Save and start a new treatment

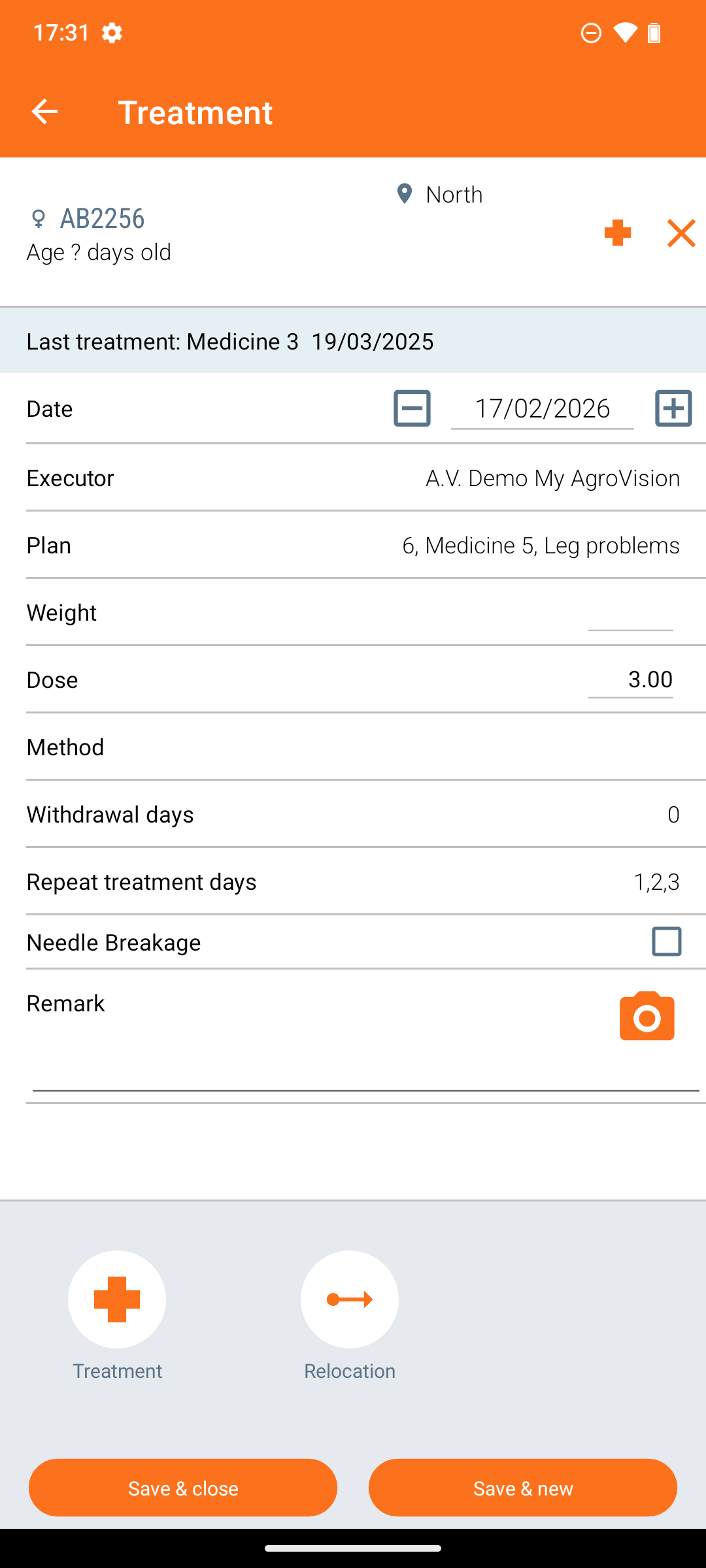(523, 1488)
